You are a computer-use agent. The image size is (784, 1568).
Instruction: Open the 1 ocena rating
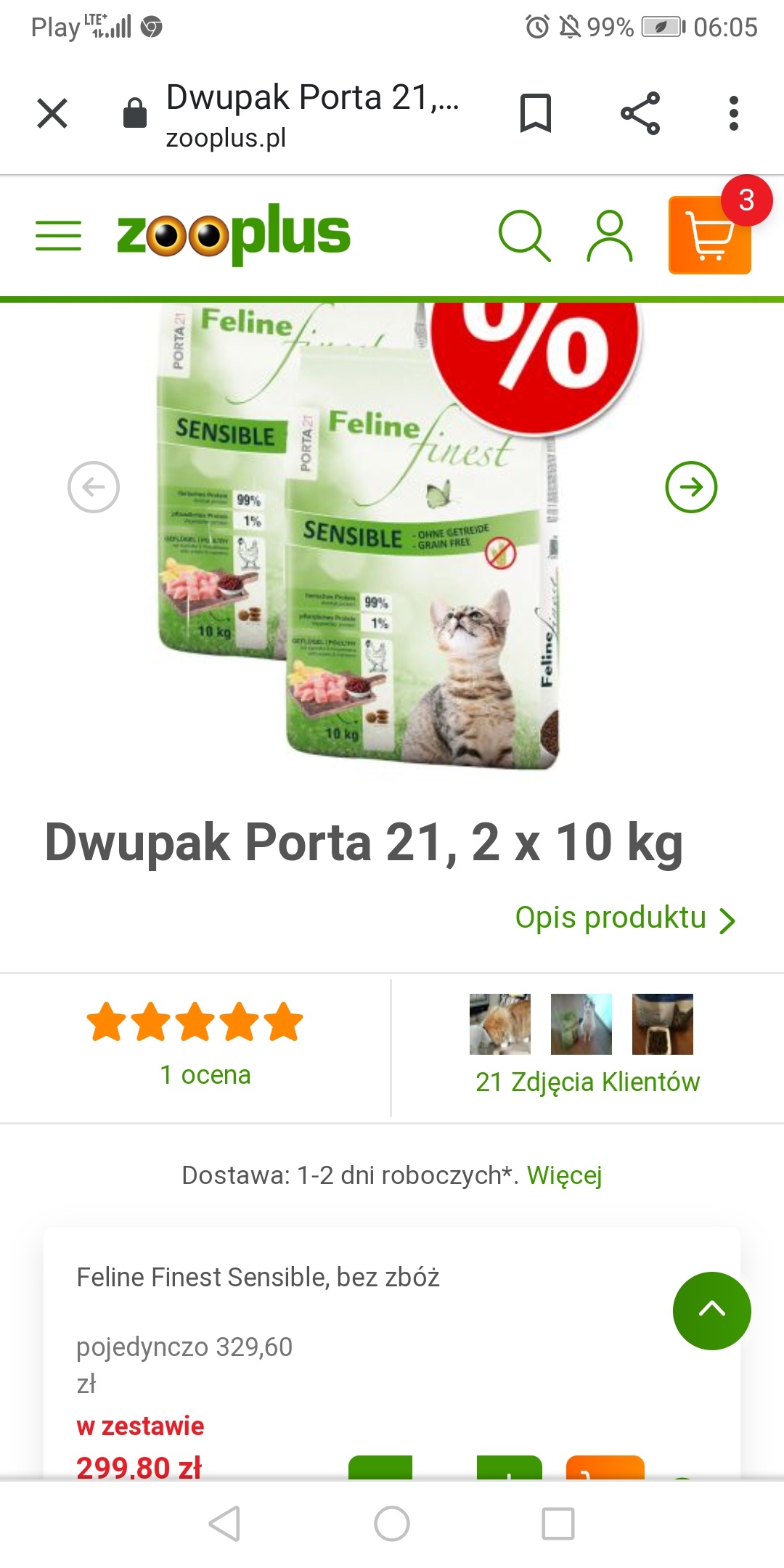coord(205,1074)
